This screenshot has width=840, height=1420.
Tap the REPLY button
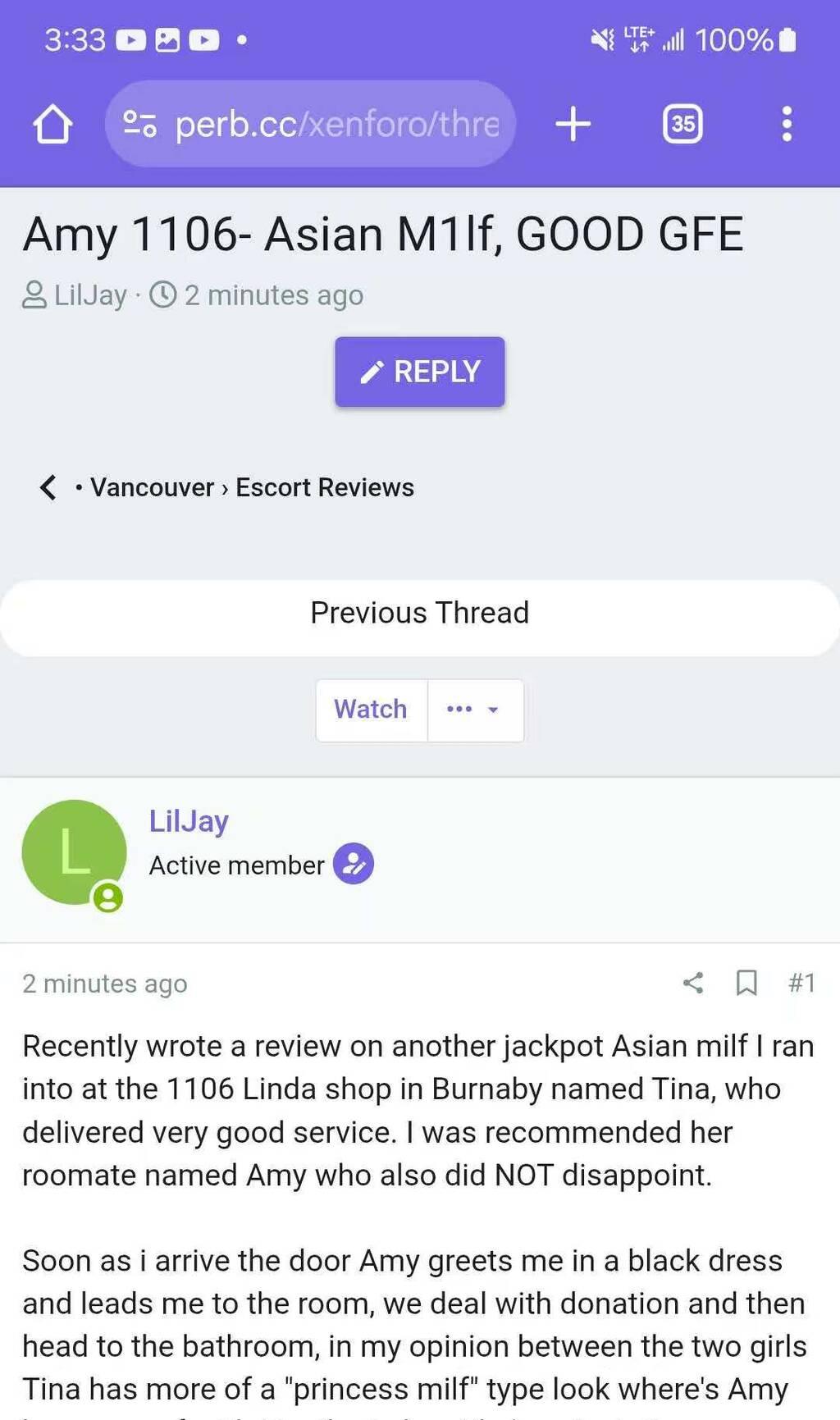coord(420,372)
